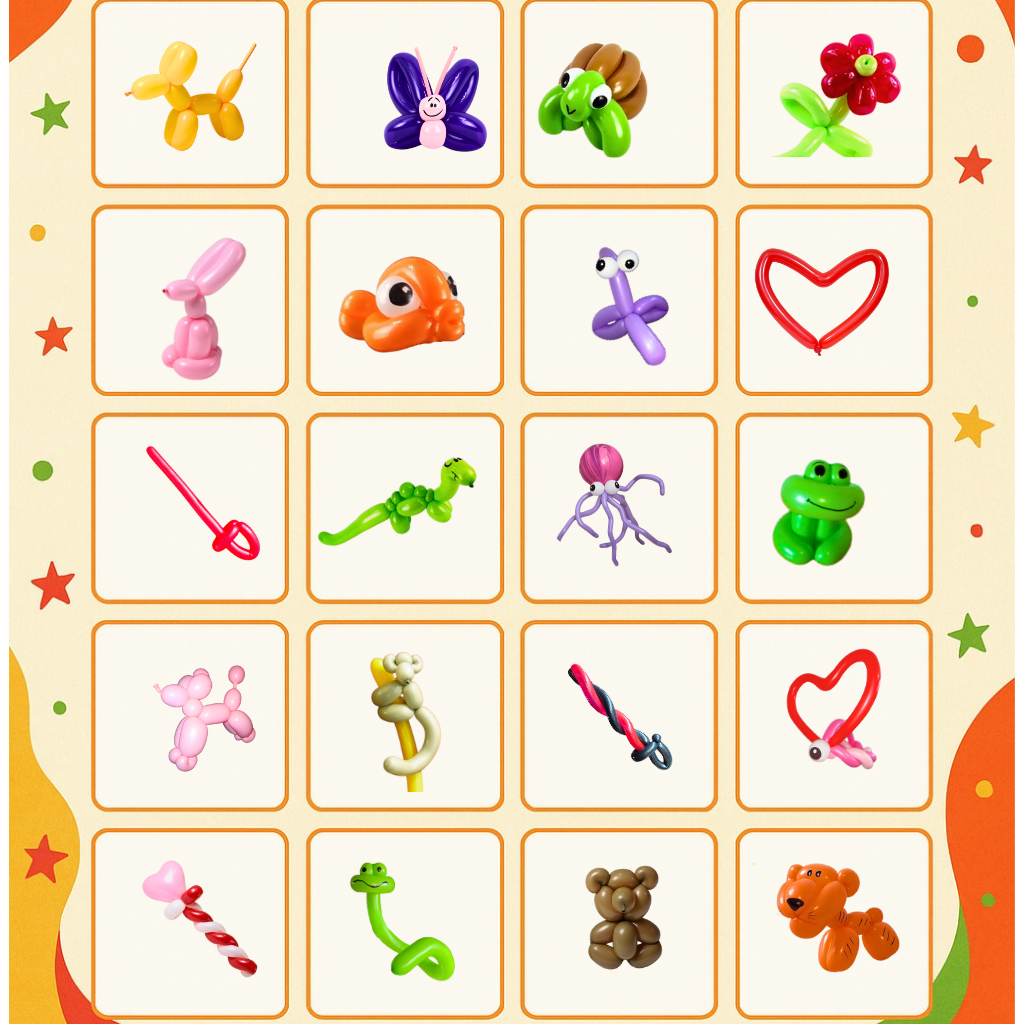1024x1024 pixels.
Task: Pick the purple octopus balloon
Action: pyautogui.click(x=619, y=508)
